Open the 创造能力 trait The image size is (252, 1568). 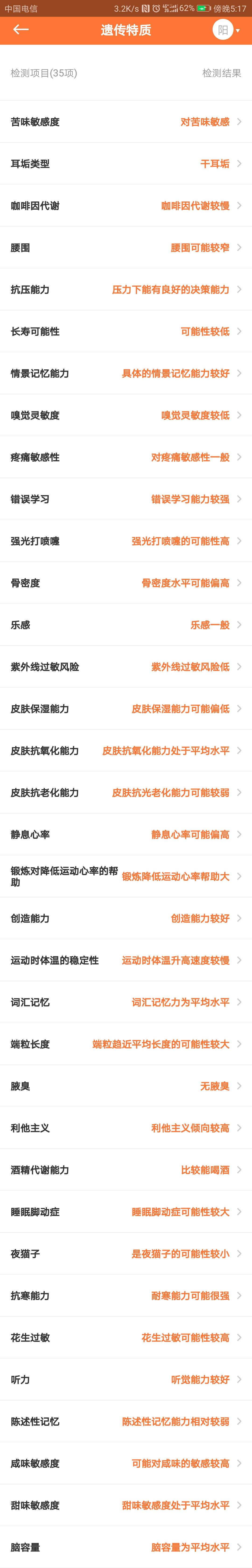pos(126,919)
